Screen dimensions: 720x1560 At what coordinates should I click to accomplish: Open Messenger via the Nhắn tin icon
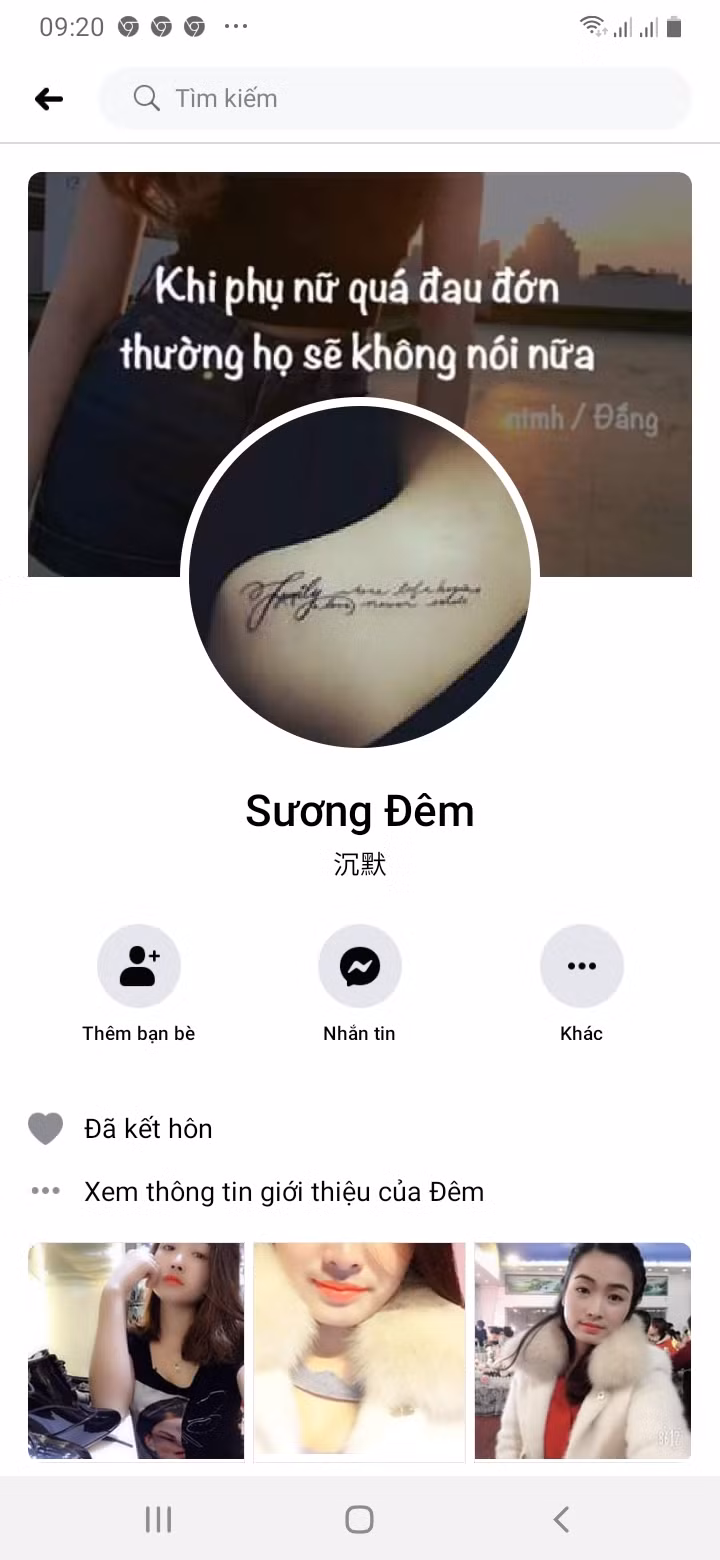[359, 965]
